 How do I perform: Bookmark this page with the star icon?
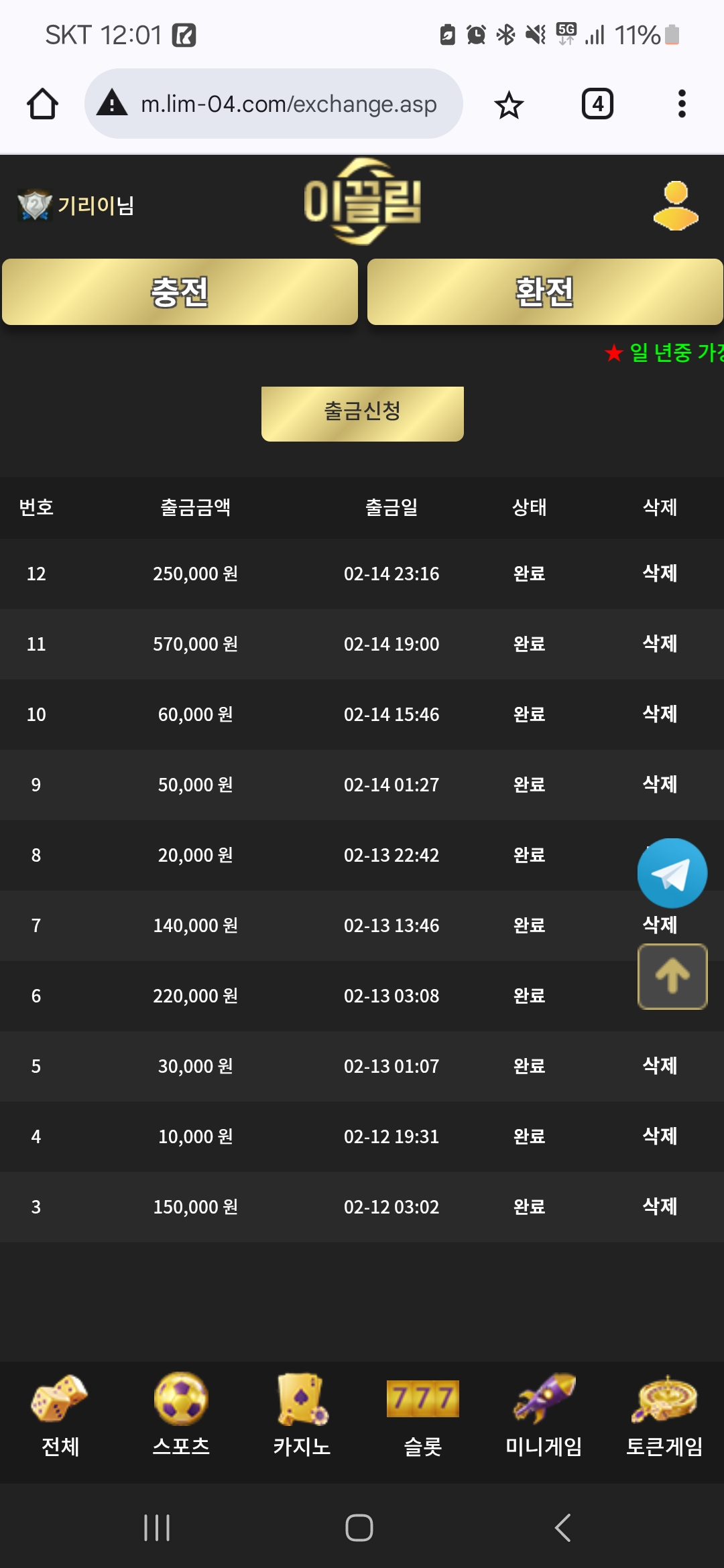coord(509,105)
